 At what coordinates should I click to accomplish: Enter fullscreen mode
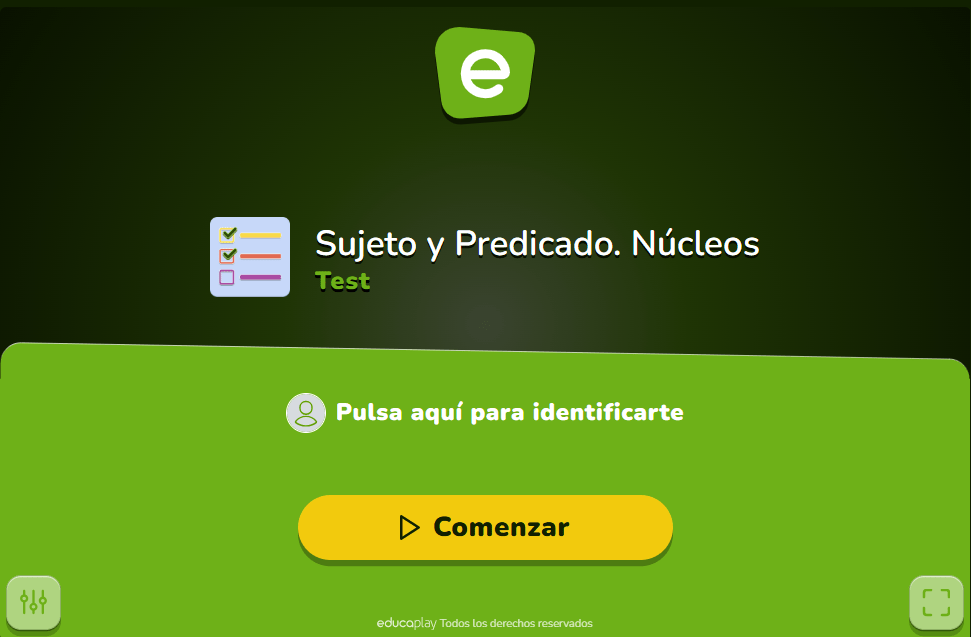(936, 602)
